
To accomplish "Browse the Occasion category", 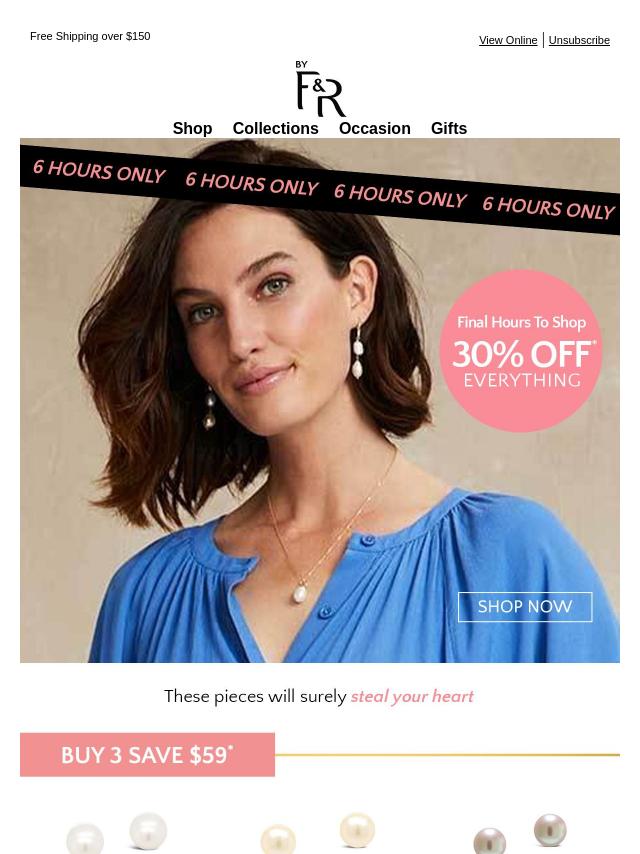I will (374, 128).
